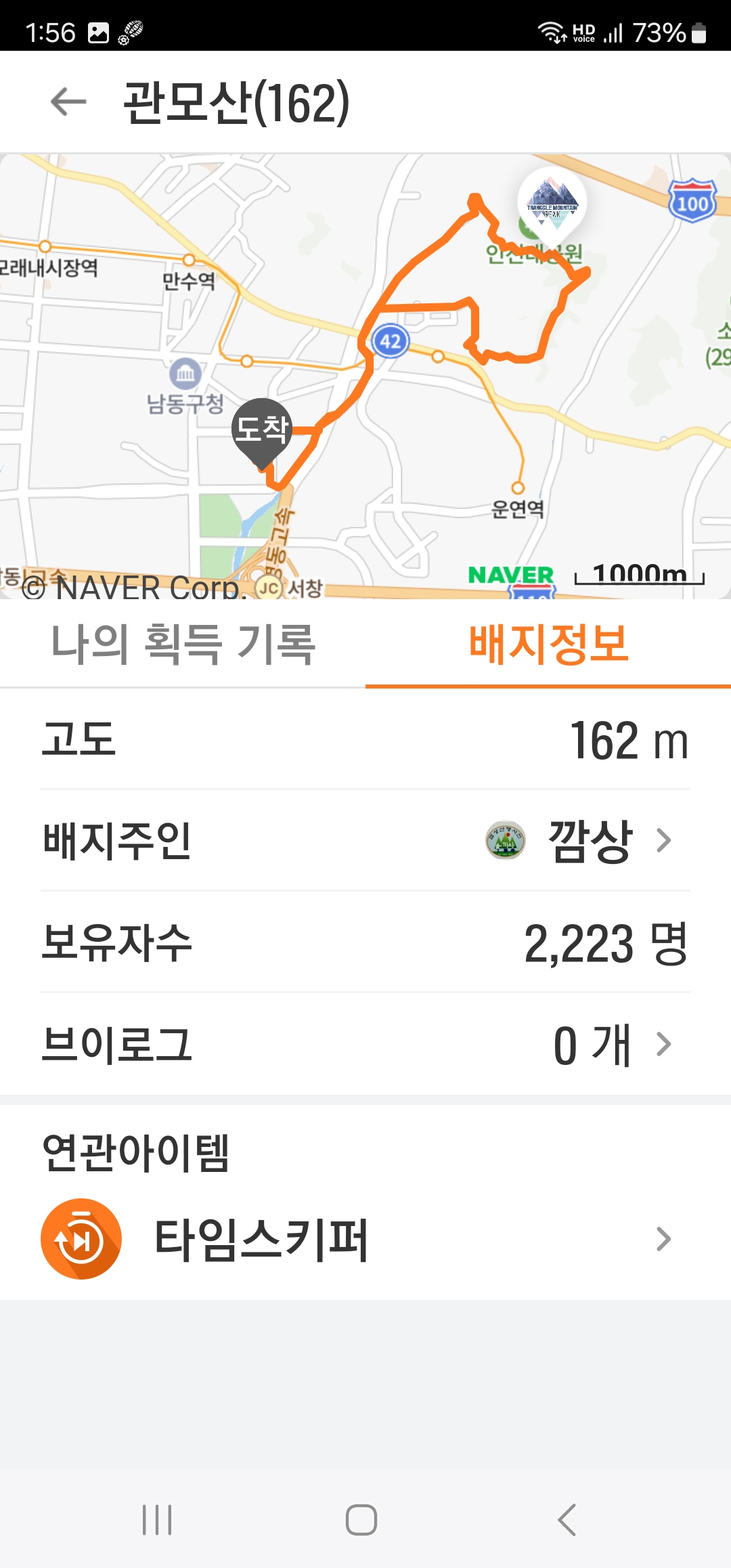Go to the home screen

click(361, 1520)
